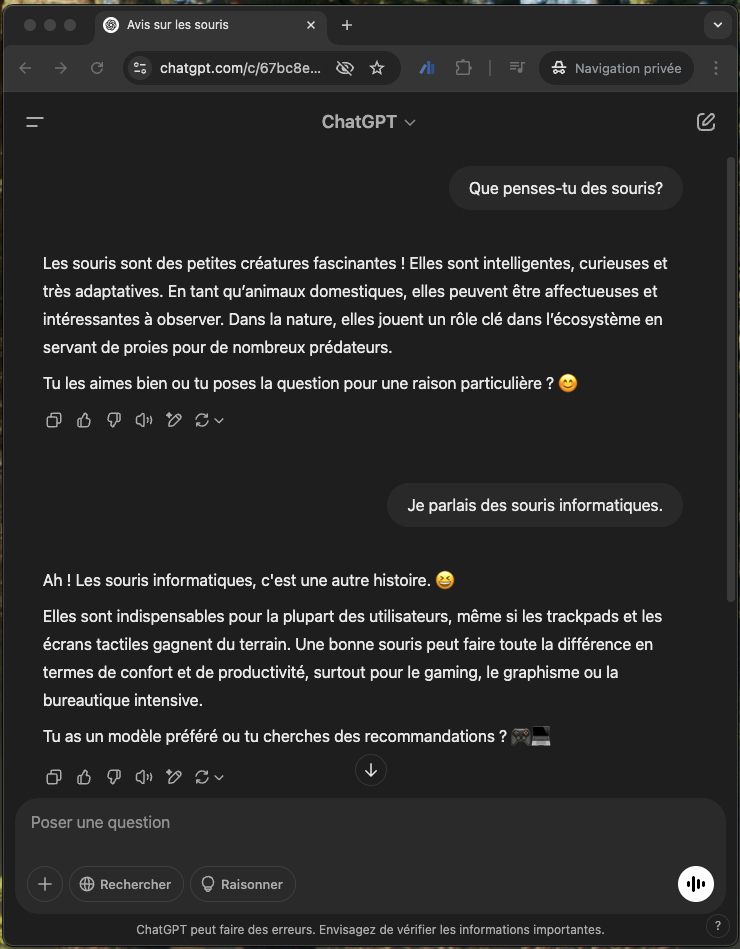740x949 pixels.
Task: Attach a file with the plus button
Action: [44, 884]
